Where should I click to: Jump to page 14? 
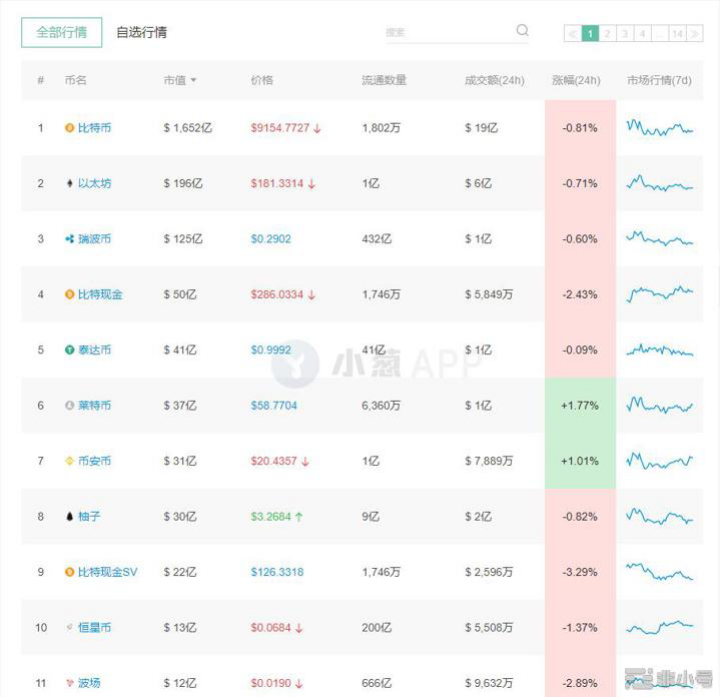click(x=677, y=33)
